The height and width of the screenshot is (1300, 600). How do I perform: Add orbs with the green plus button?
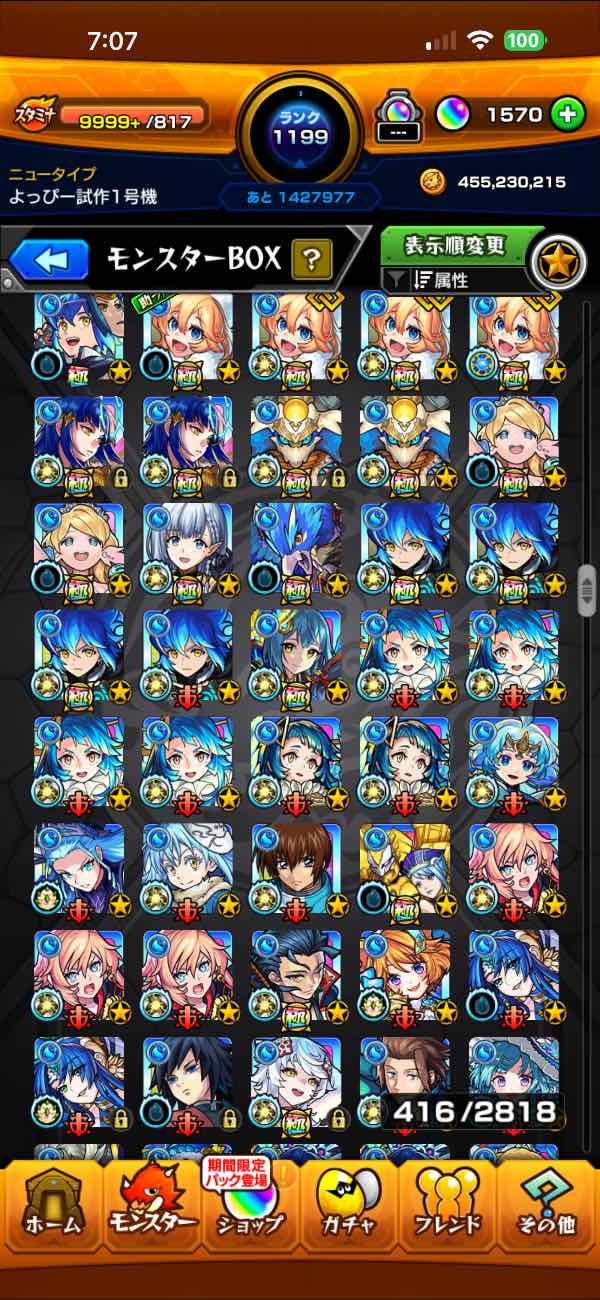(567, 115)
